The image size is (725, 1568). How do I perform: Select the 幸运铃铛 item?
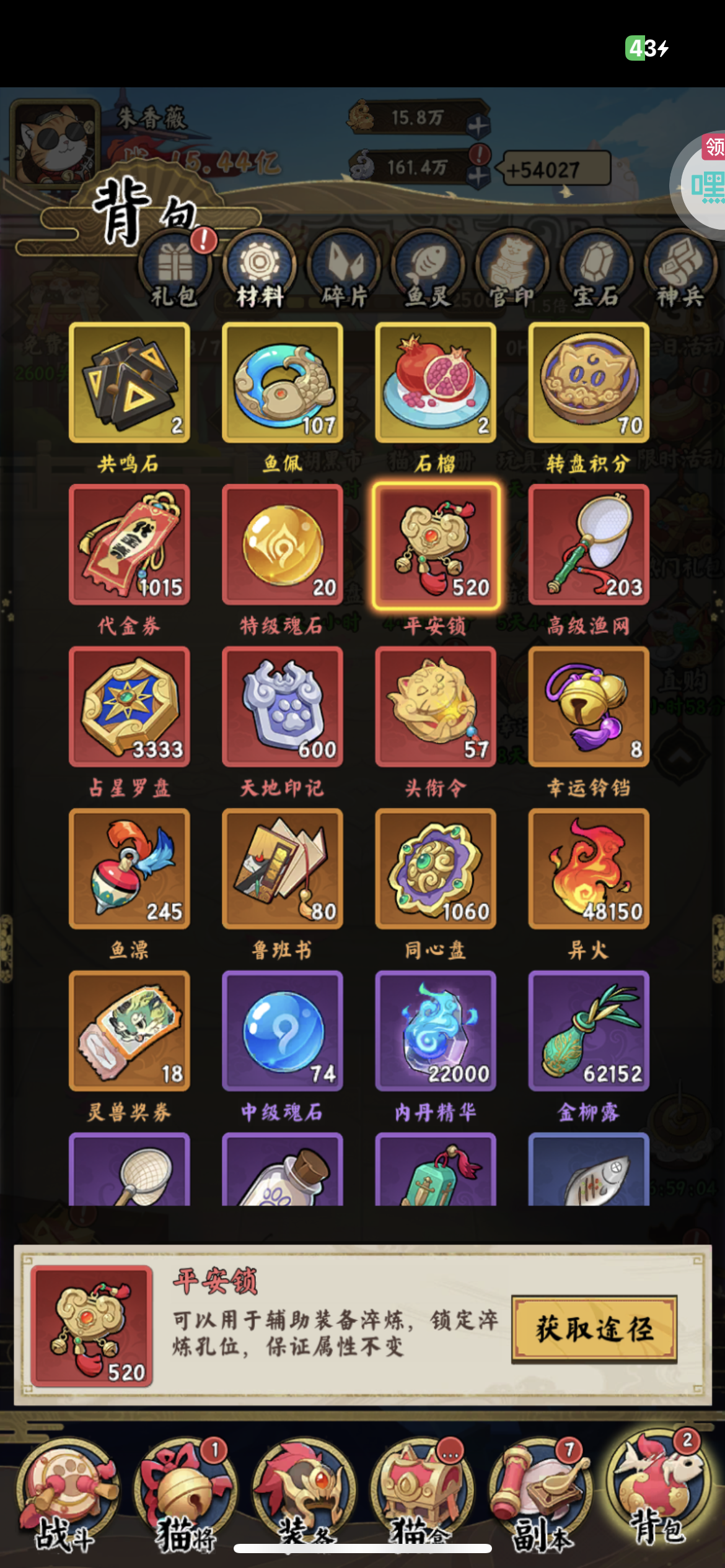tap(588, 707)
